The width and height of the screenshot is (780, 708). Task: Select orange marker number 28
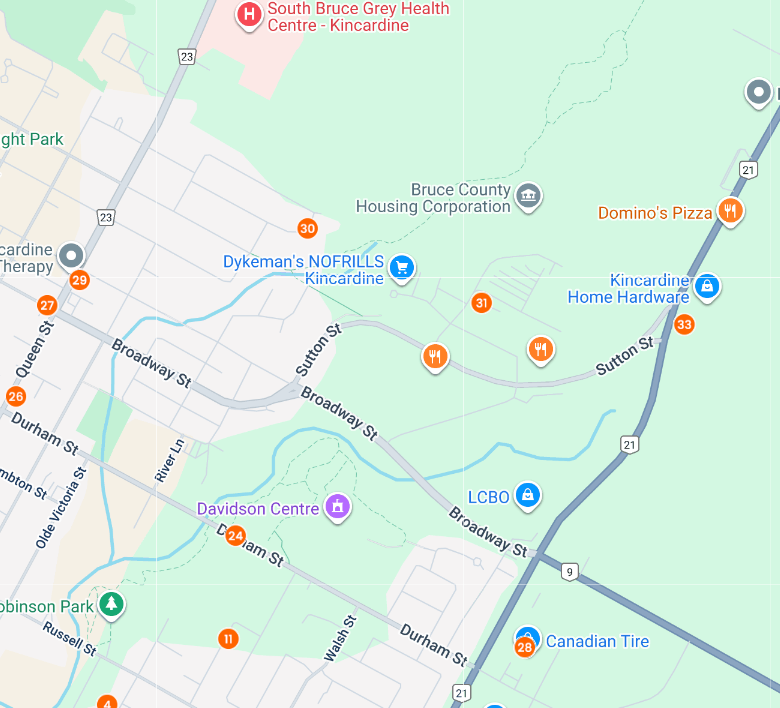point(524,649)
